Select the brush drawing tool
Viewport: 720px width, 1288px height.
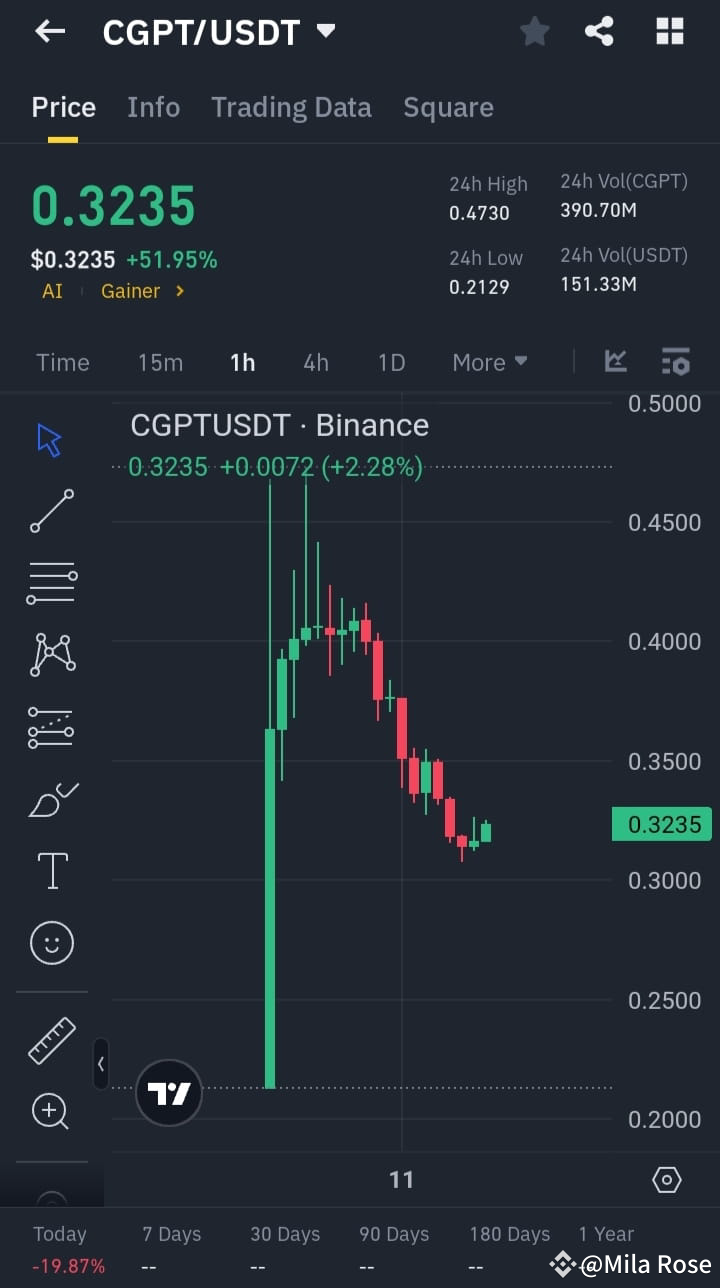[50, 799]
